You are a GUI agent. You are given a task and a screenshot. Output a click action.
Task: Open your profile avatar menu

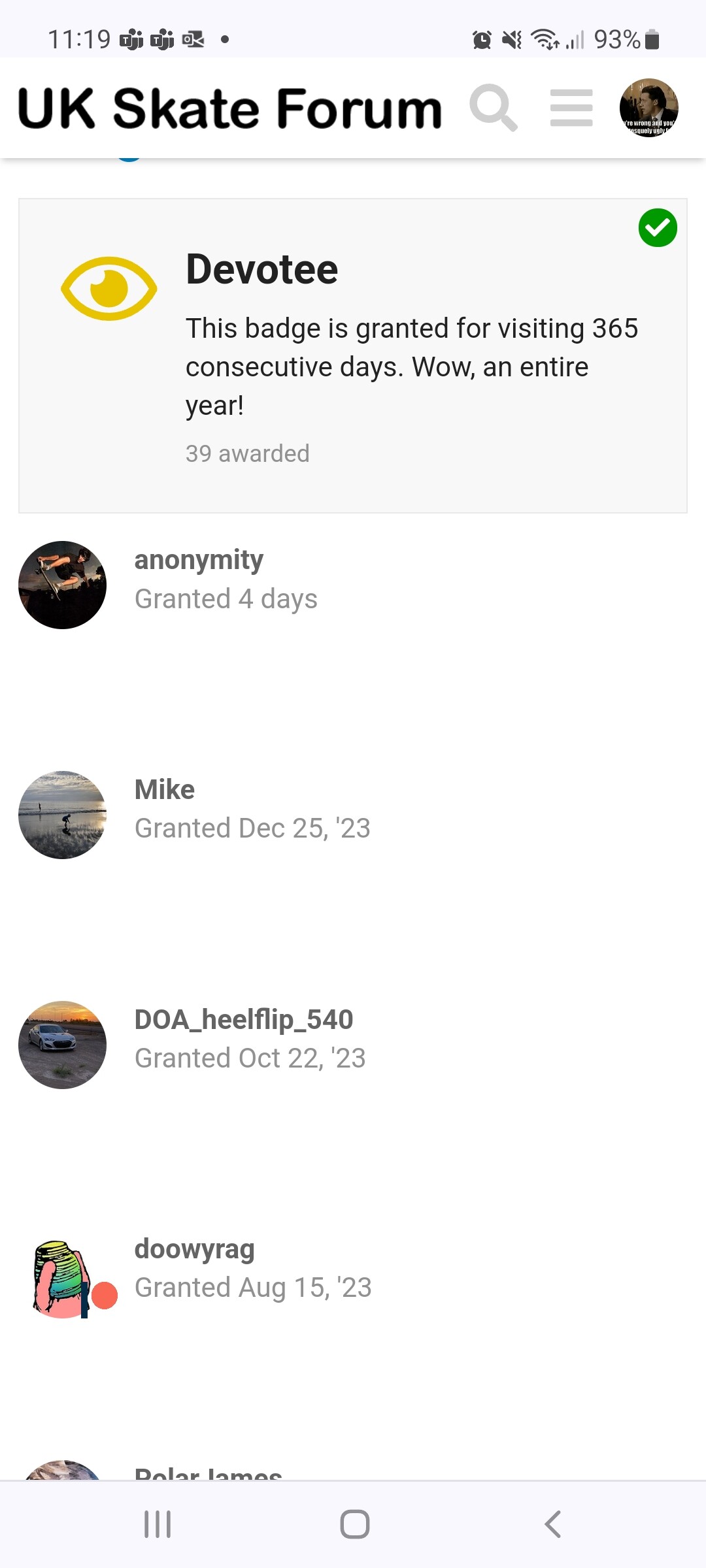(x=648, y=108)
